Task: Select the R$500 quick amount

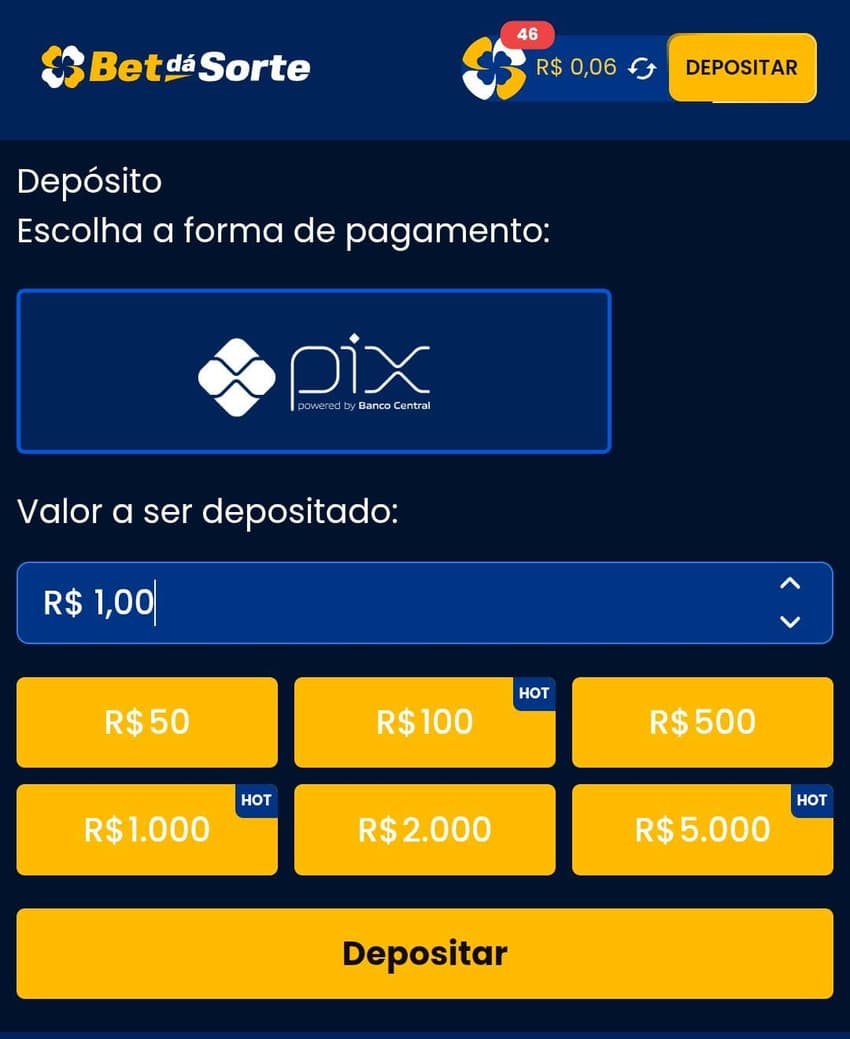Action: pyautogui.click(x=702, y=722)
